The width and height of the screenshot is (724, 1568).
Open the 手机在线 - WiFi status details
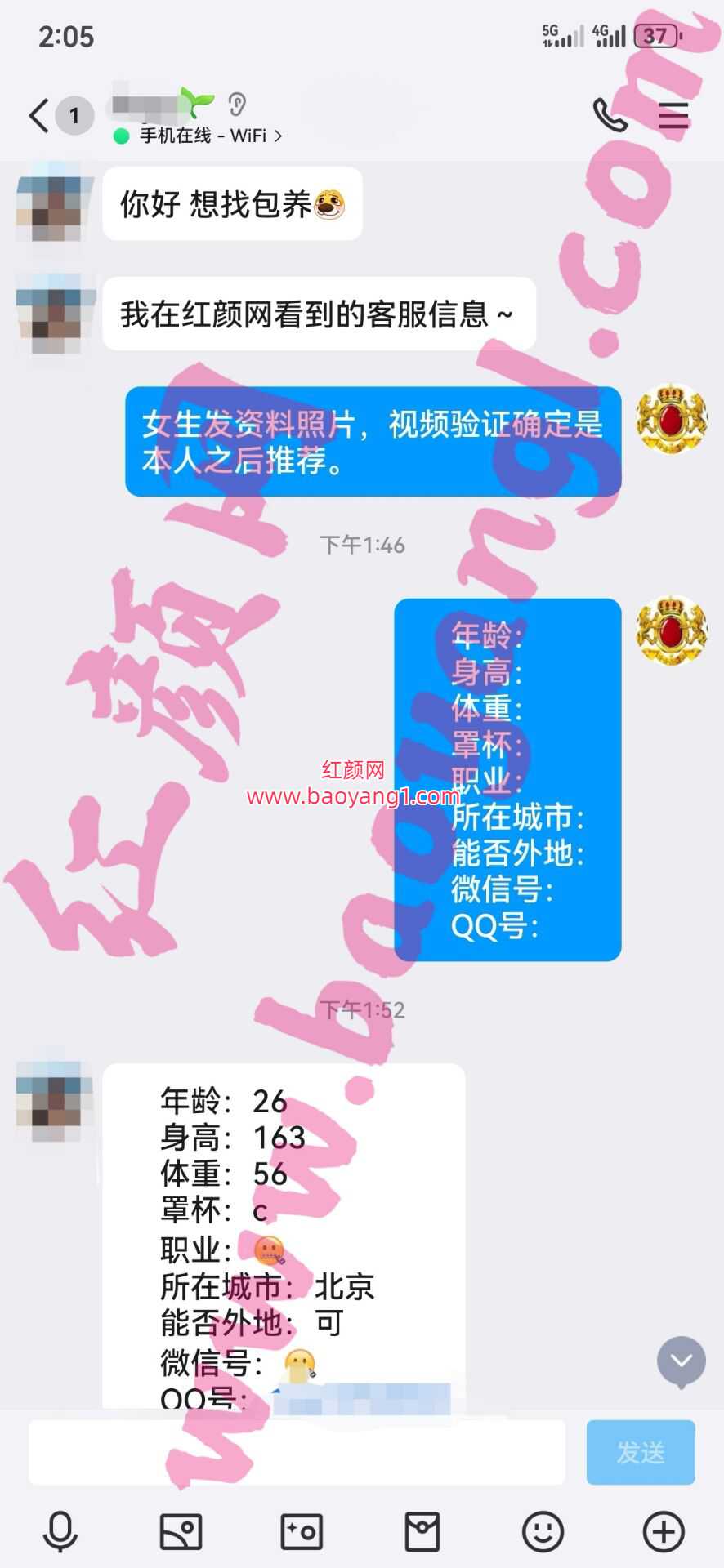[x=203, y=136]
